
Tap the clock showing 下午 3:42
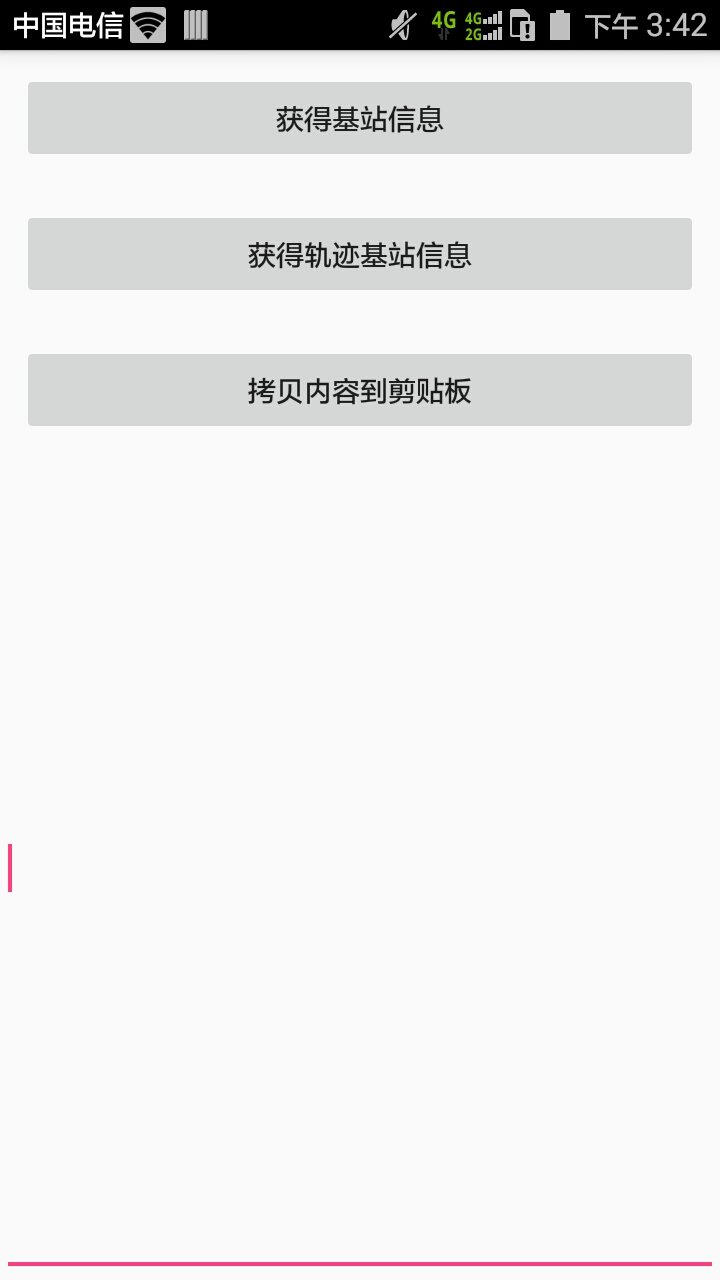645,25
